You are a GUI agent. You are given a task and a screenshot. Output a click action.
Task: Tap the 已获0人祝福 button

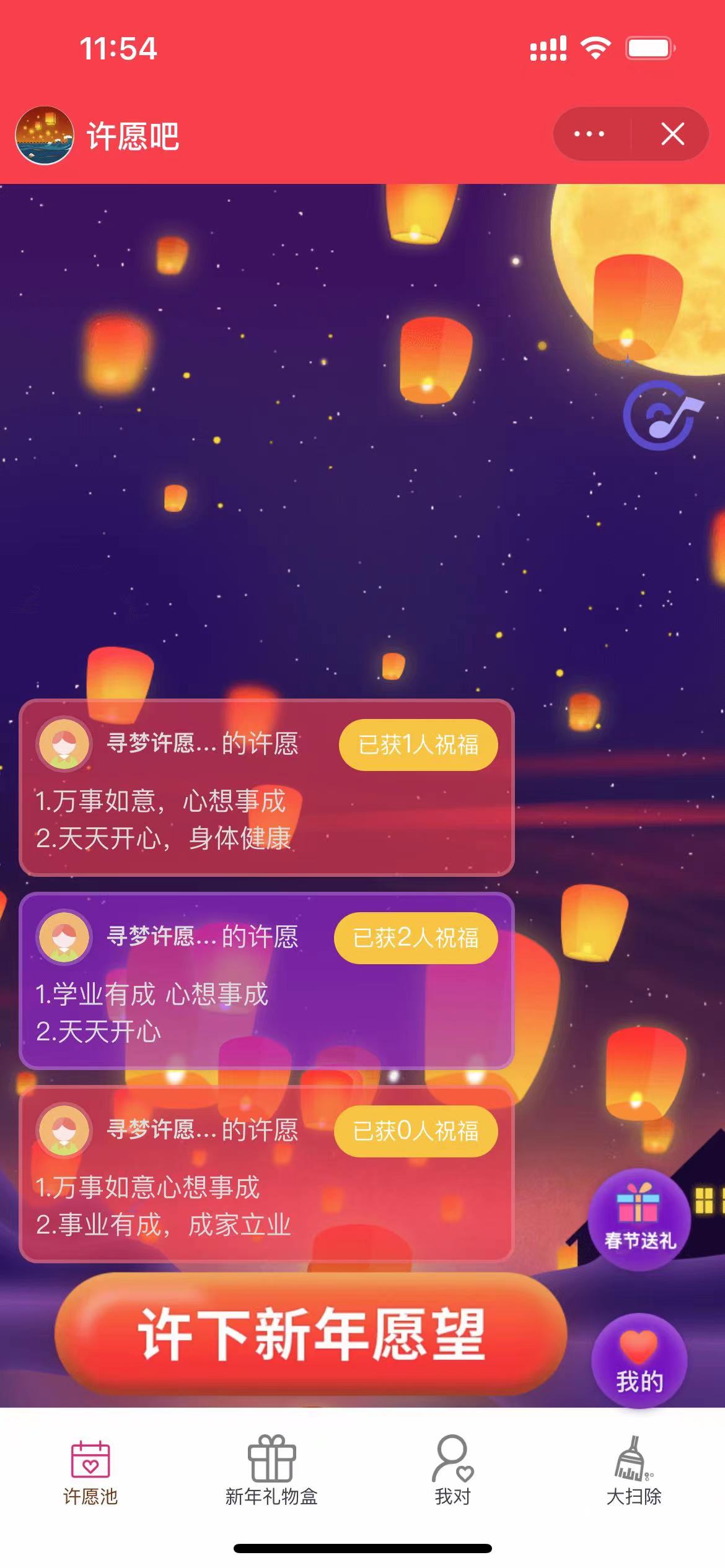(416, 1131)
